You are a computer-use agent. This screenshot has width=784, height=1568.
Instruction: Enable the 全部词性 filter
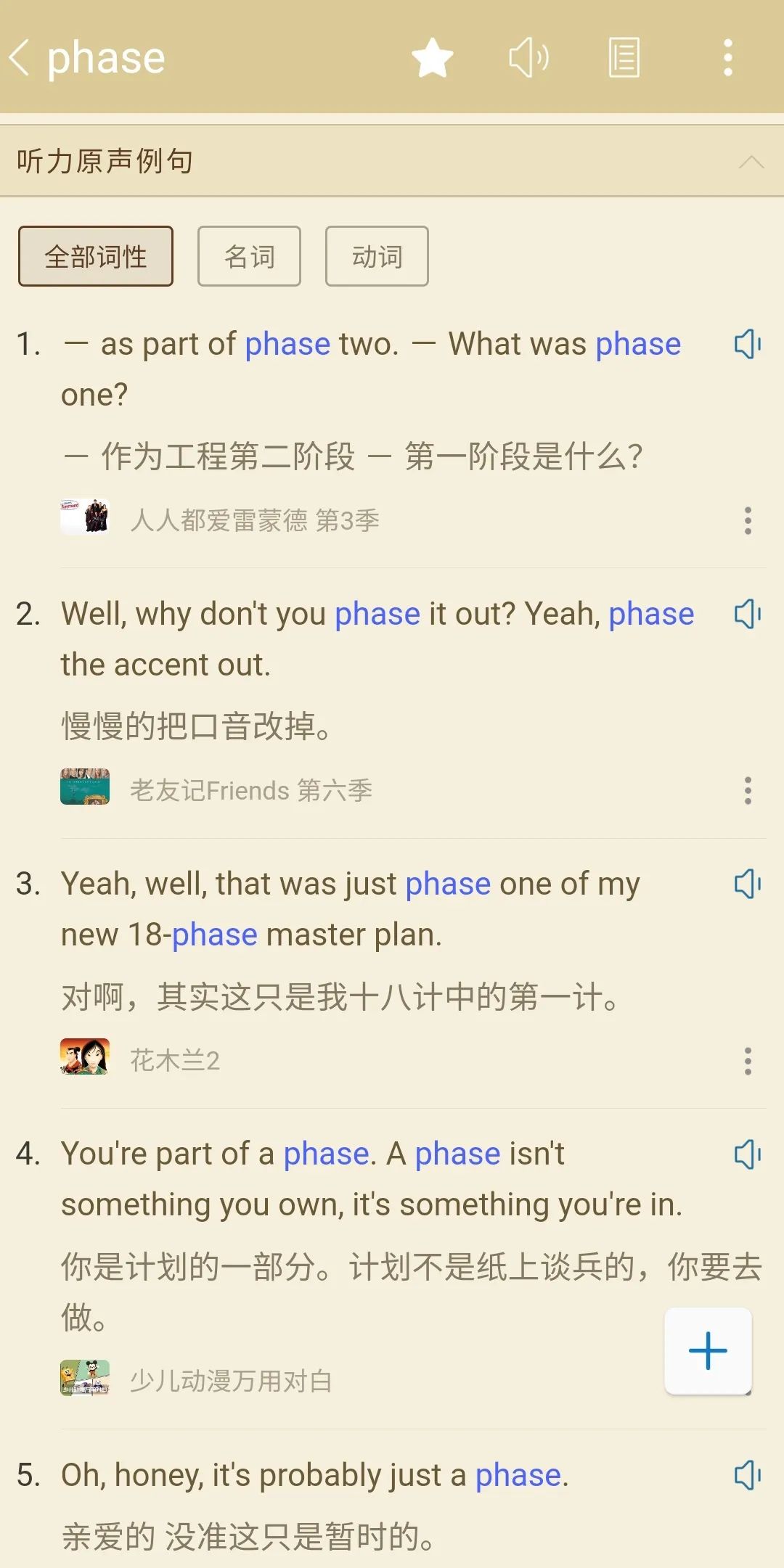95,256
